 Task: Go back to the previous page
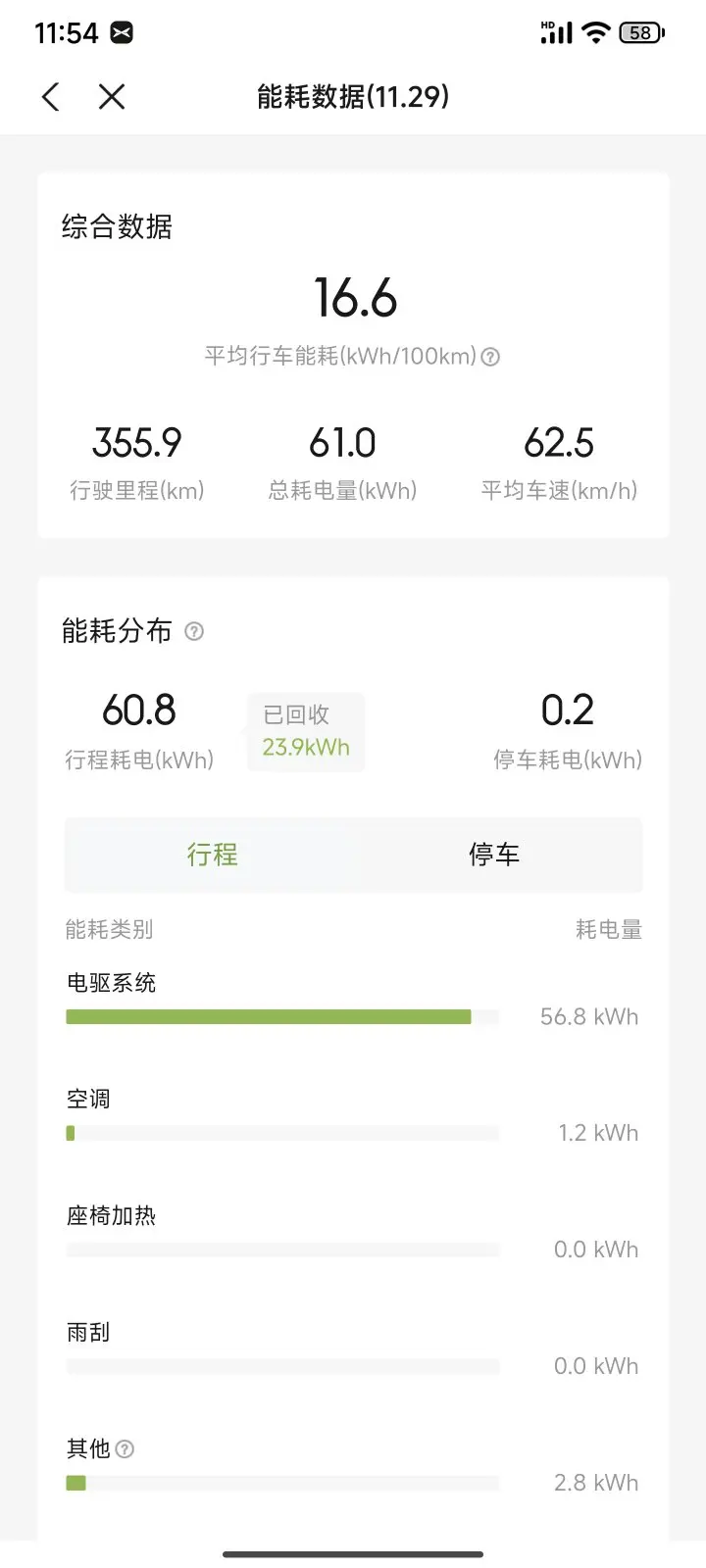pyautogui.click(x=51, y=96)
